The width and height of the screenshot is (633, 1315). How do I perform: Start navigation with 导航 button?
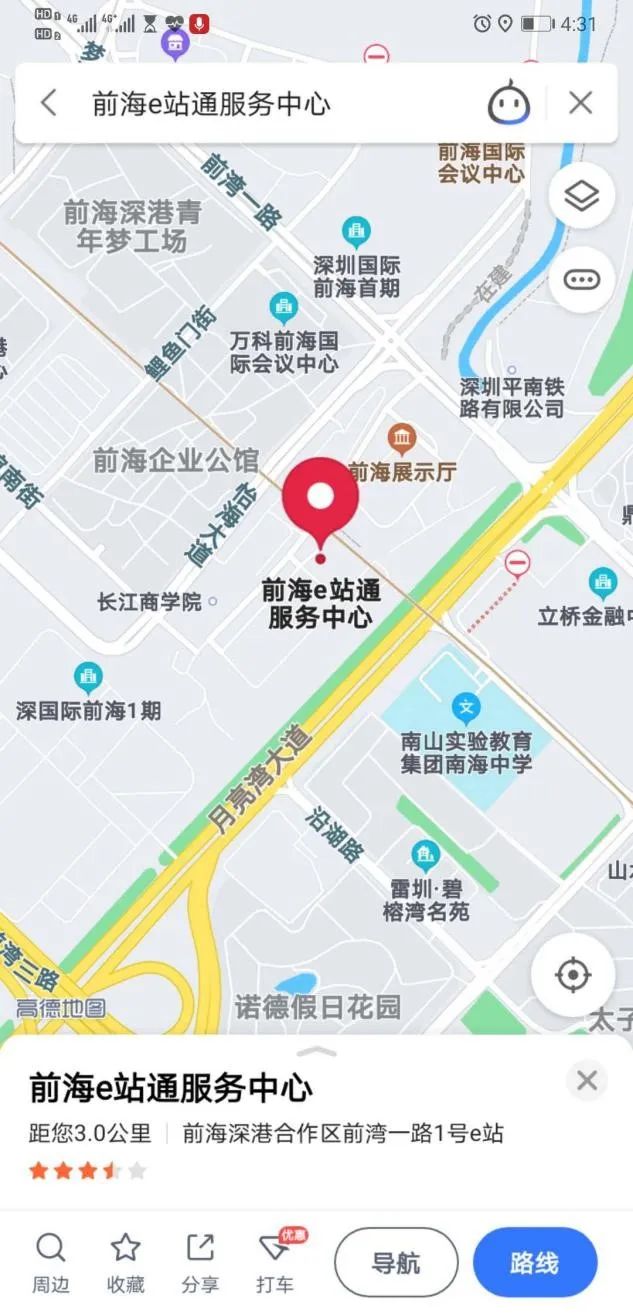coord(396,1262)
